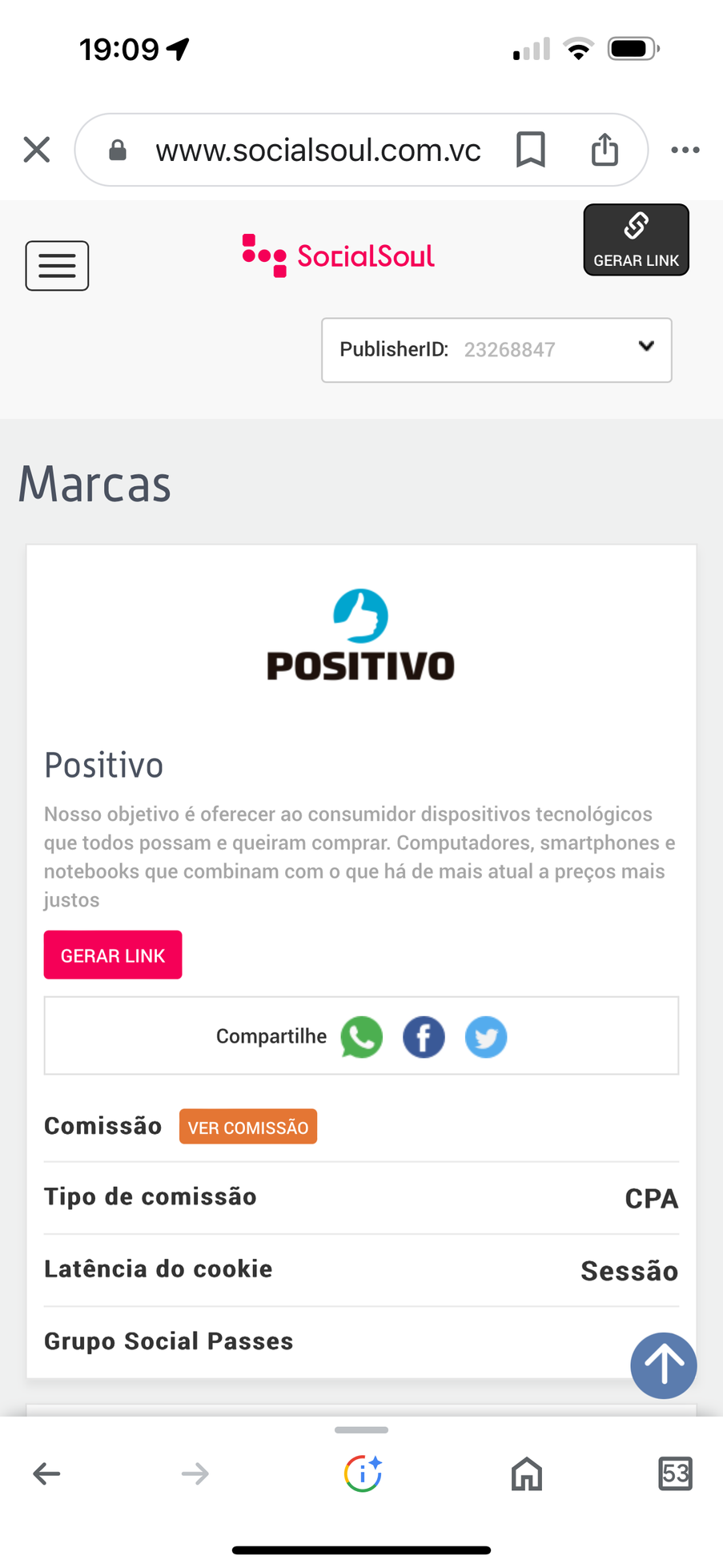
Task: Expand the PublisherID dropdown
Action: pos(496,350)
